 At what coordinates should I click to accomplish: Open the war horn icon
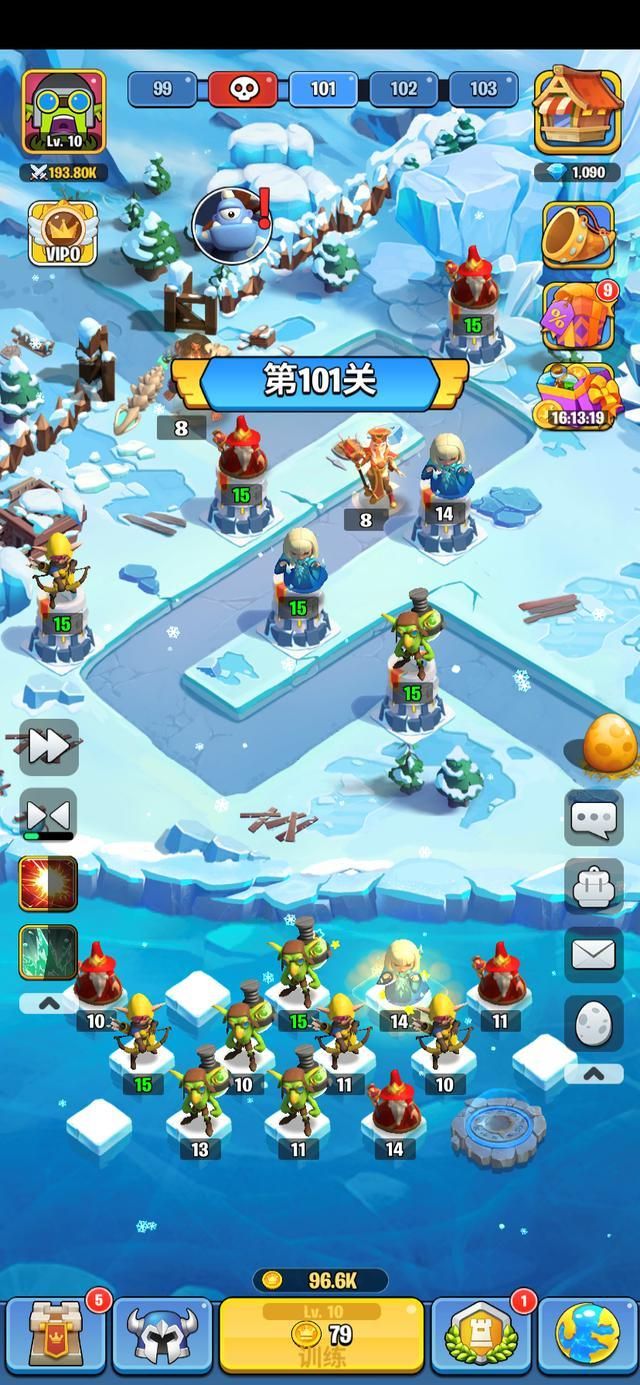(577, 236)
